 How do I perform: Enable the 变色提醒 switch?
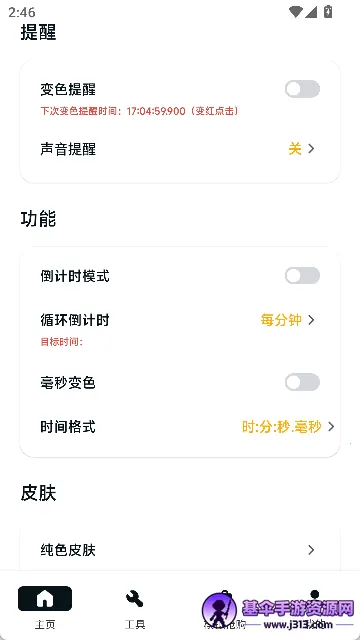(302, 89)
